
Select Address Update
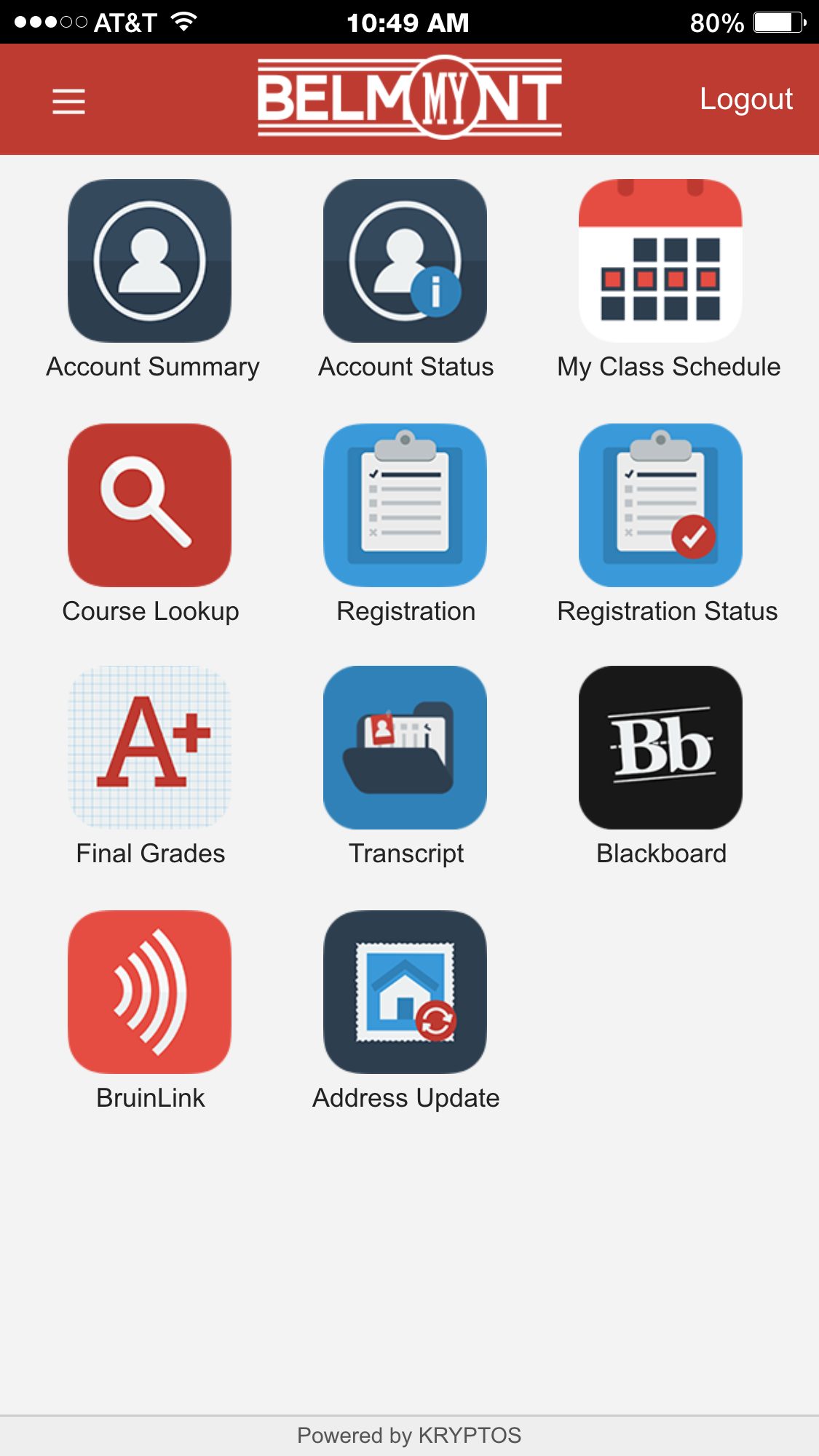pyautogui.click(x=405, y=992)
